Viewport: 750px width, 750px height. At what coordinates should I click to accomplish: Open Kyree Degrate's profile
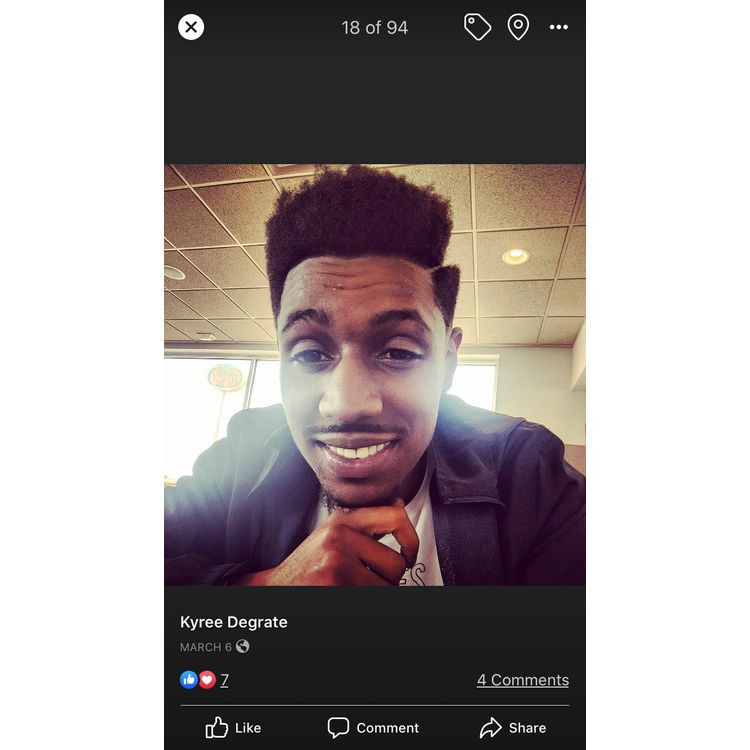click(233, 622)
